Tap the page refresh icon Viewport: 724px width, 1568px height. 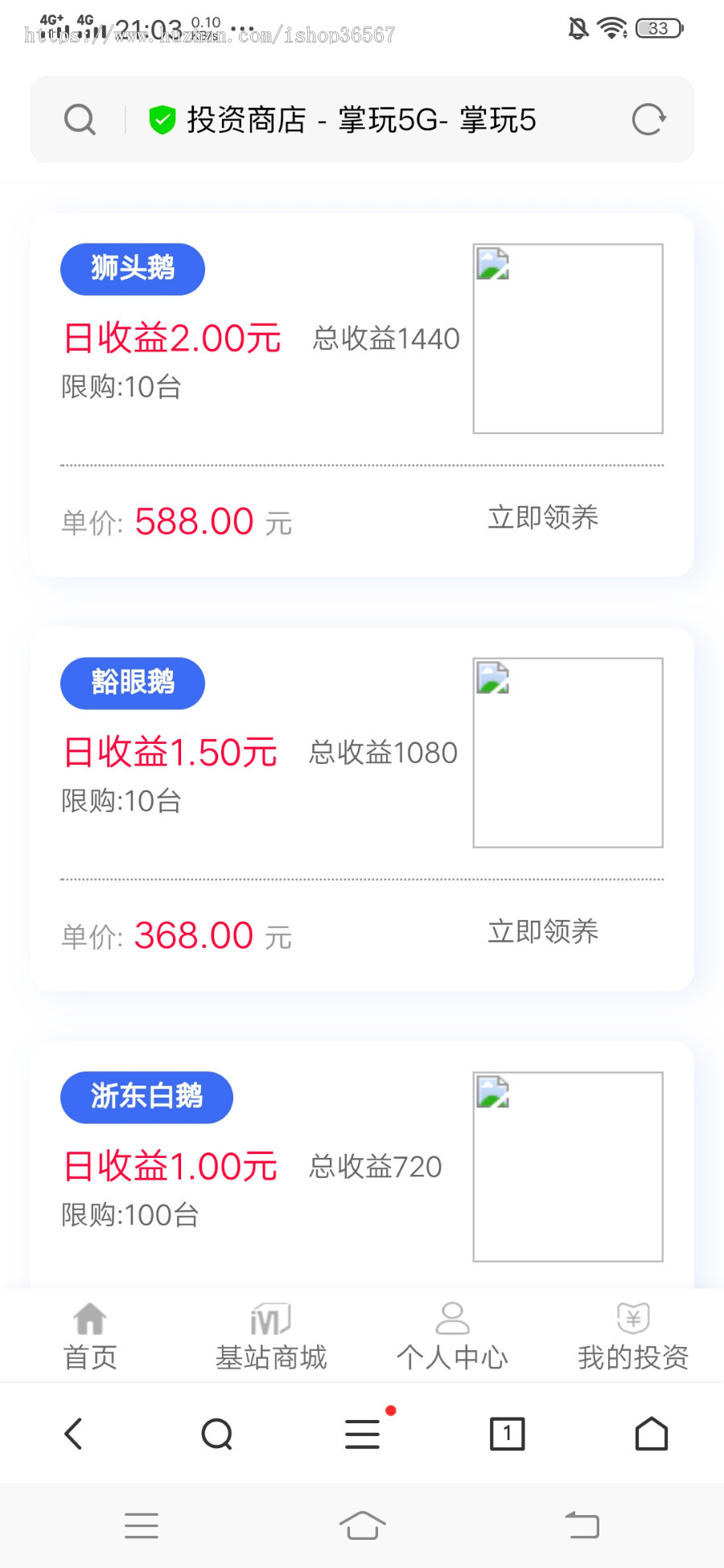[x=649, y=118]
